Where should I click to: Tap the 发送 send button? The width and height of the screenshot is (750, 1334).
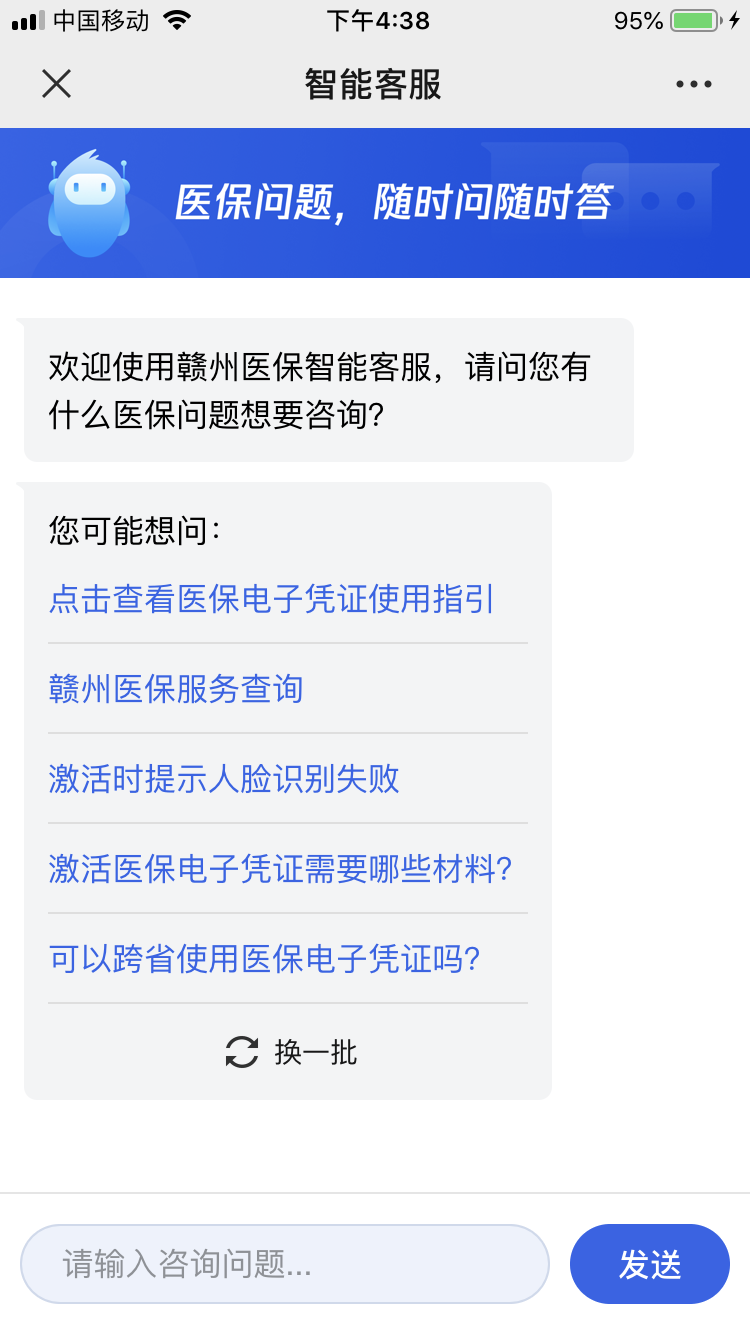[x=650, y=1264]
